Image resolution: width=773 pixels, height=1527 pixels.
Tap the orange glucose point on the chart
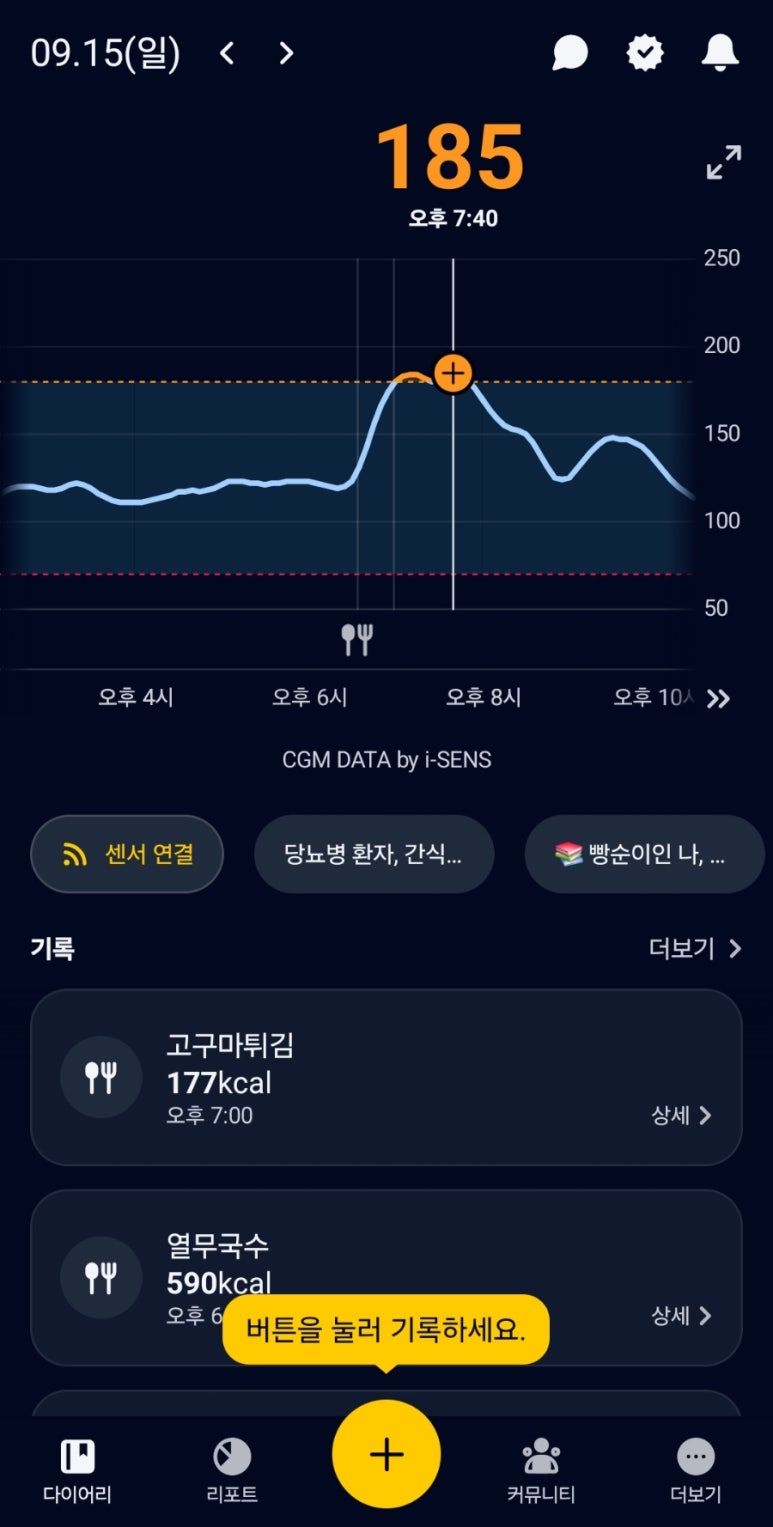pyautogui.click(x=453, y=372)
